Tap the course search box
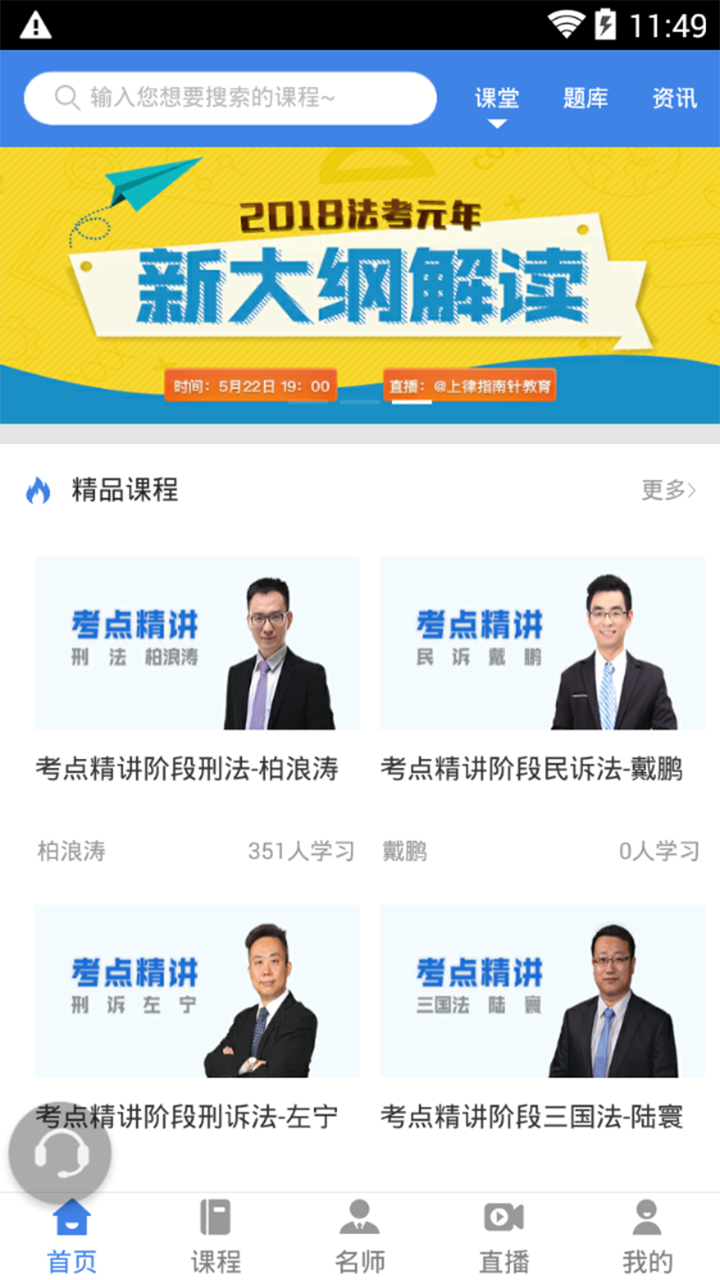720x1280 pixels. point(230,98)
